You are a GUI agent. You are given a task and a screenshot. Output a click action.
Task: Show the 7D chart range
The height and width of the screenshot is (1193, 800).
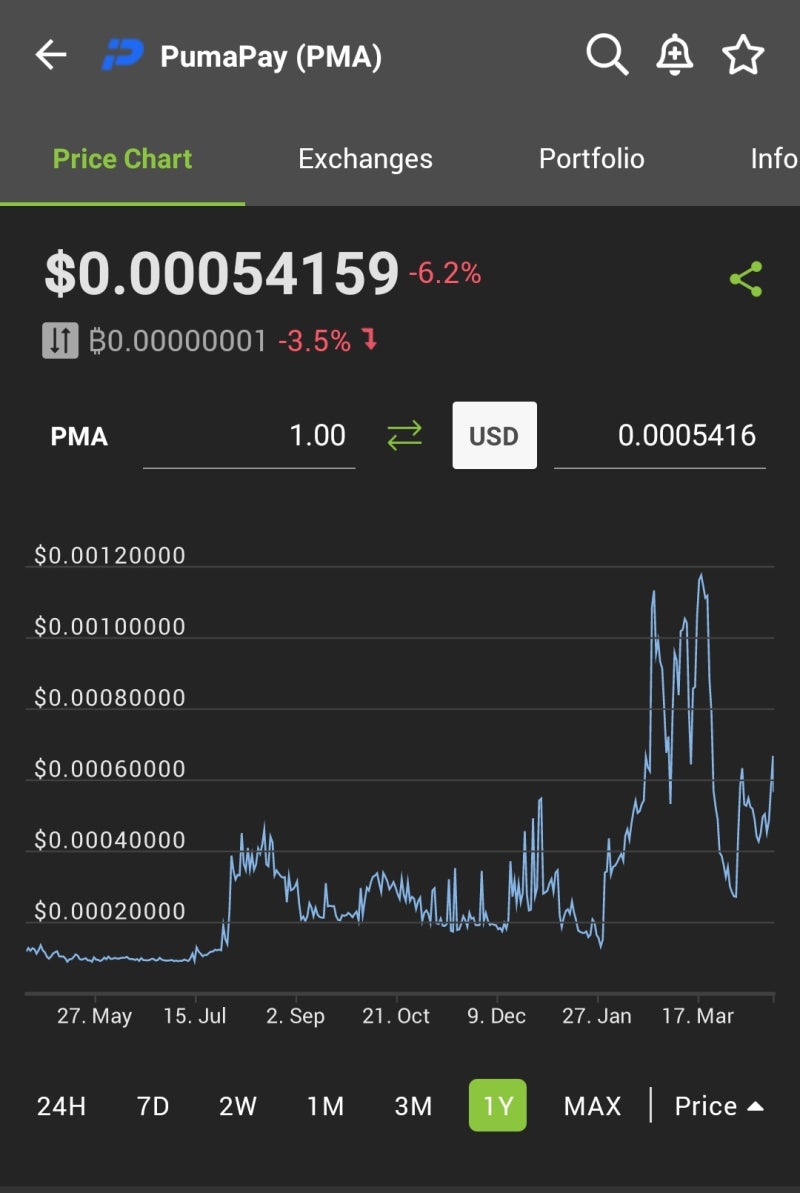pyautogui.click(x=153, y=1106)
